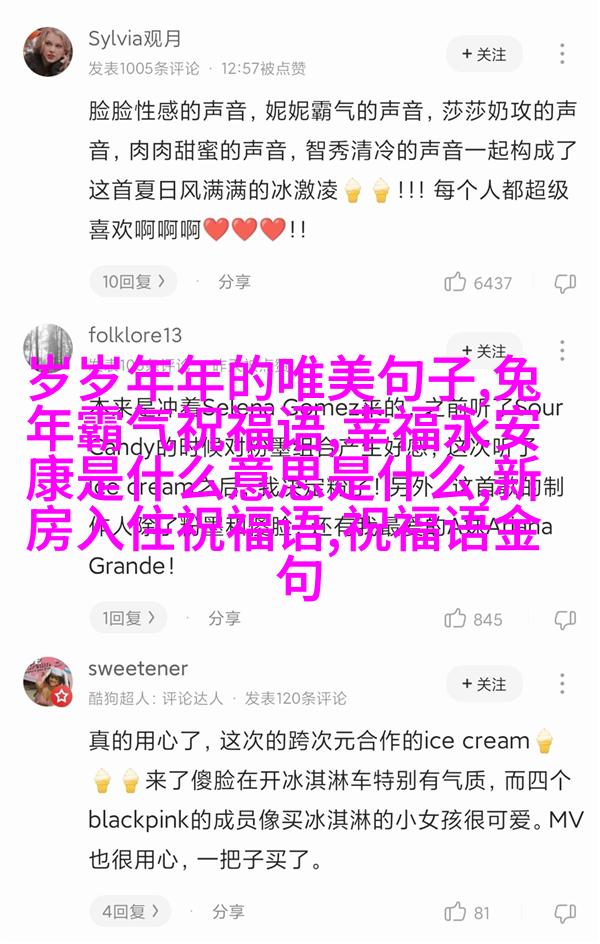600x944 pixels.
Task: Dislike sweetener's comment
Action: point(565,912)
